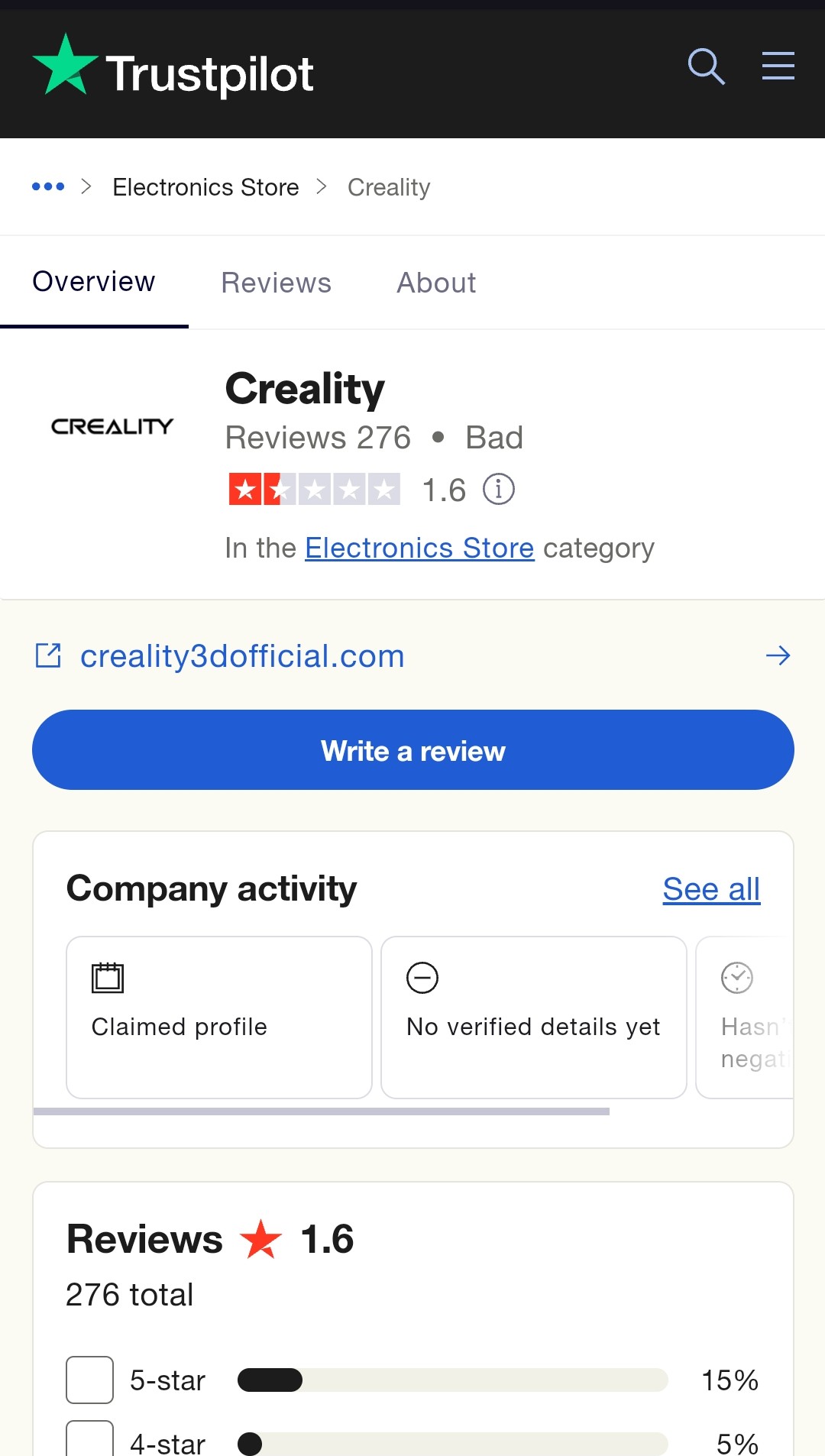Show TrustScore info icon next to 1.6

click(x=499, y=489)
